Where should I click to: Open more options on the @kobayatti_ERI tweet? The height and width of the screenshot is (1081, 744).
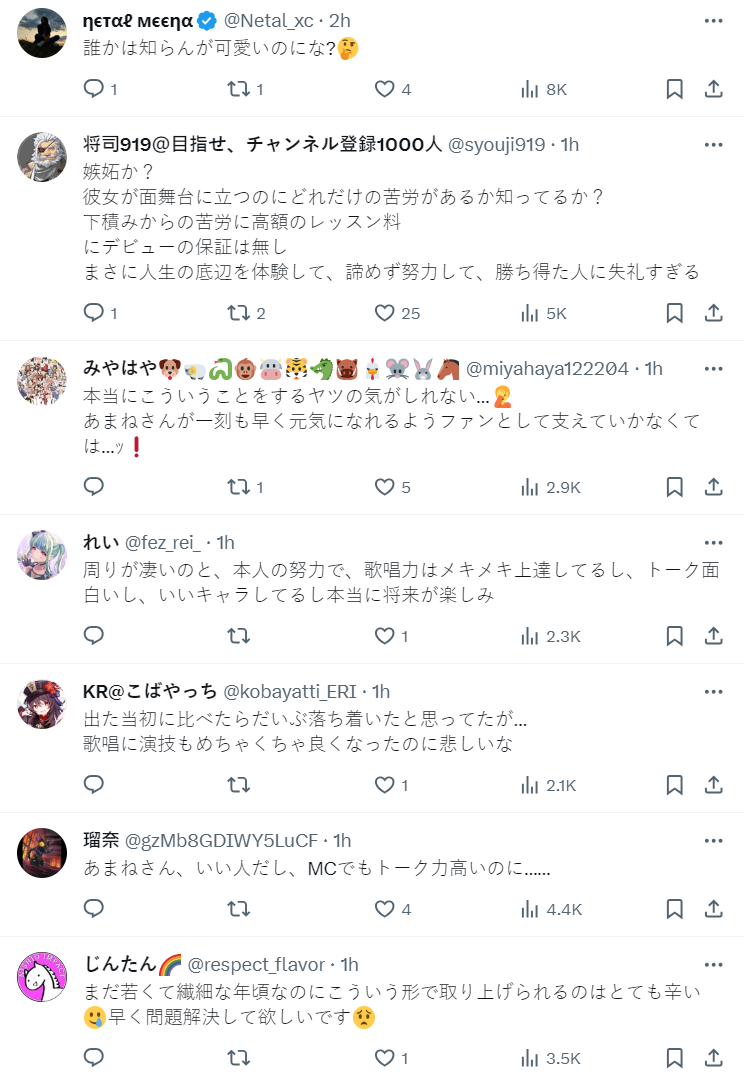pos(713,691)
